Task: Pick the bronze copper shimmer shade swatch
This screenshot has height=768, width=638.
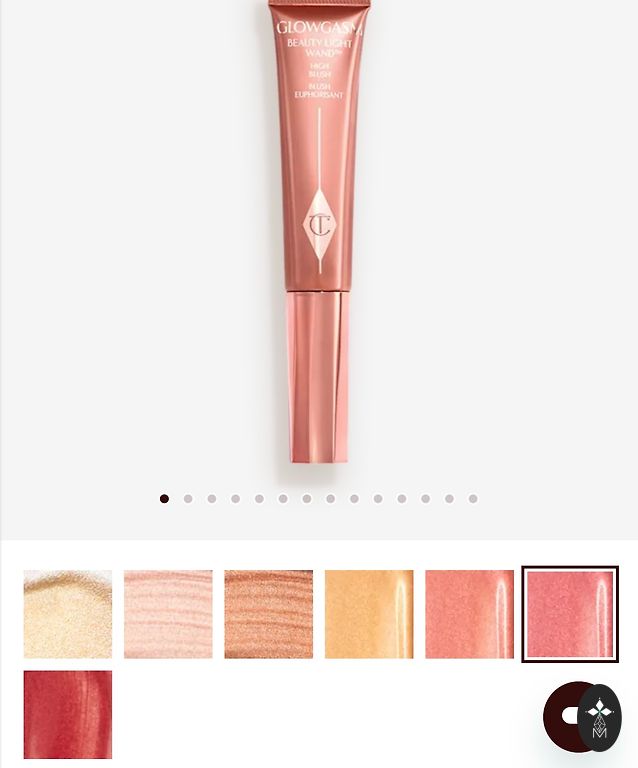Action: (268, 614)
